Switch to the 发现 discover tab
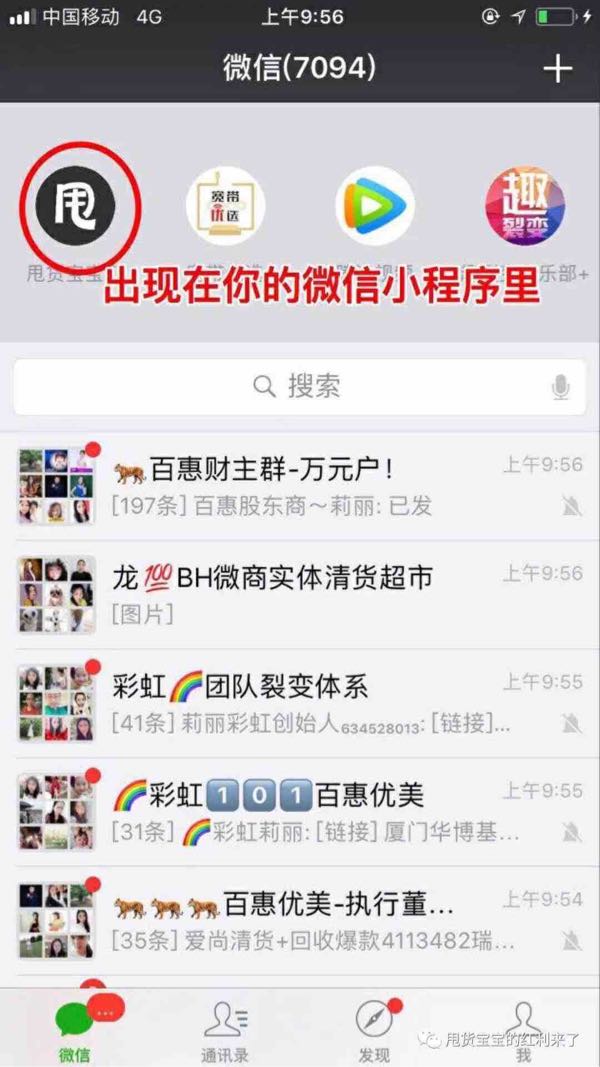This screenshot has height=1067, width=600. pos(374,1030)
